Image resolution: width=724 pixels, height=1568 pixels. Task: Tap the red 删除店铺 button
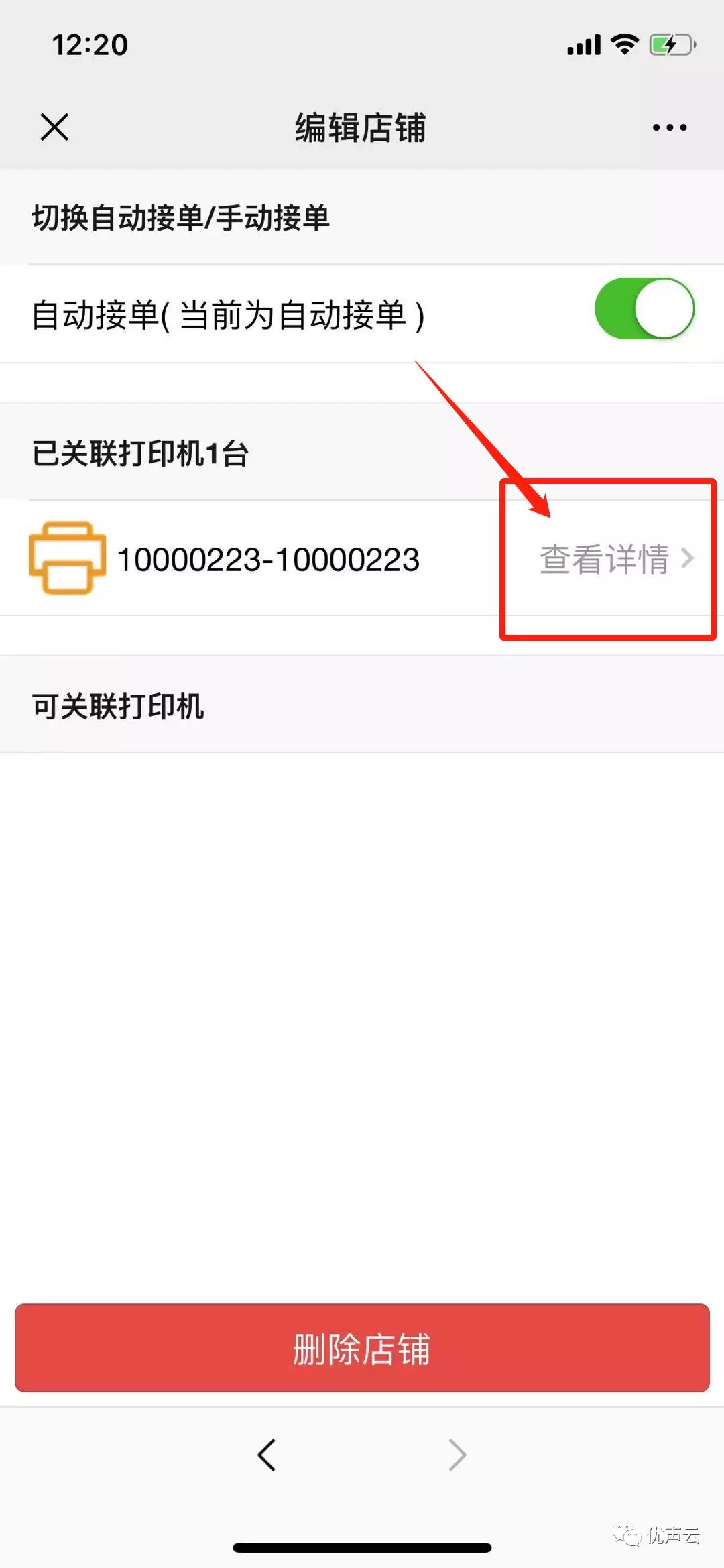[x=362, y=1348]
